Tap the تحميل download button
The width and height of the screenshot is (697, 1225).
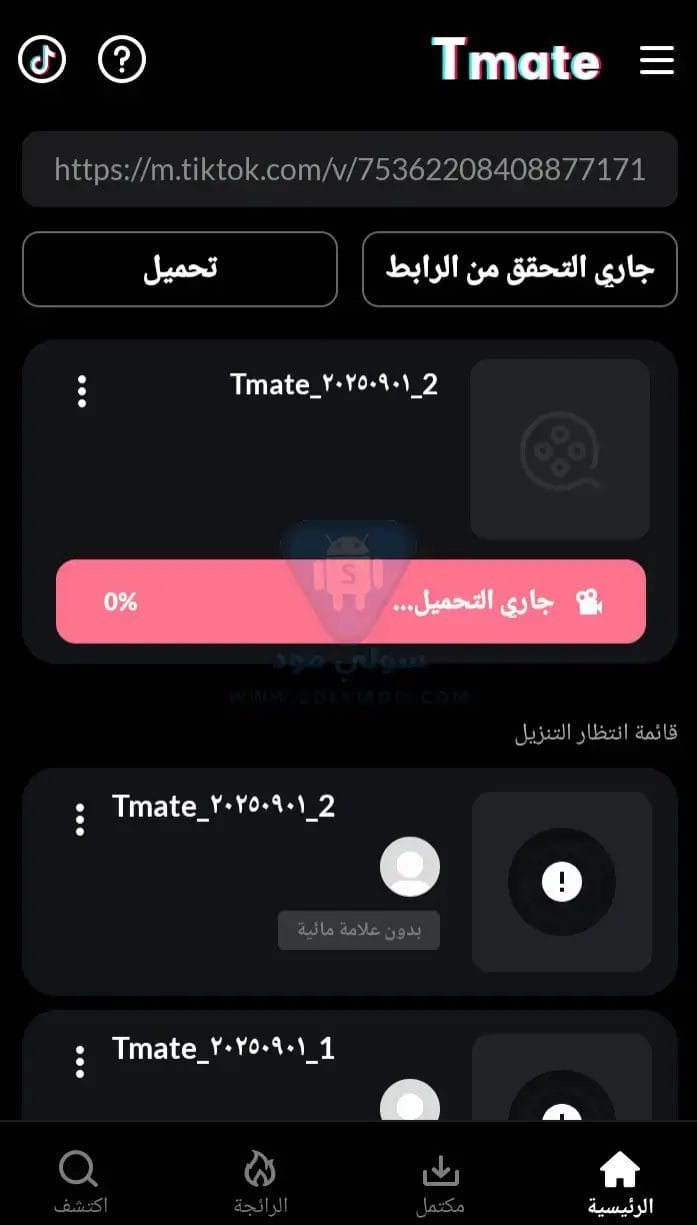(180, 269)
